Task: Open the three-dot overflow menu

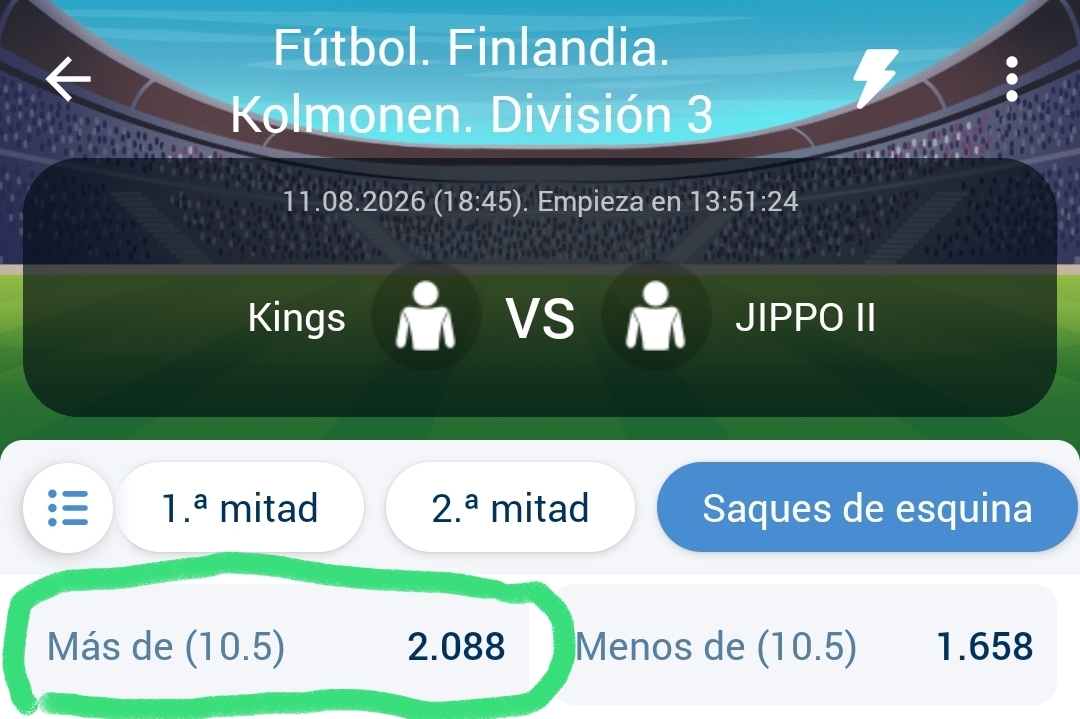Action: tap(1011, 79)
